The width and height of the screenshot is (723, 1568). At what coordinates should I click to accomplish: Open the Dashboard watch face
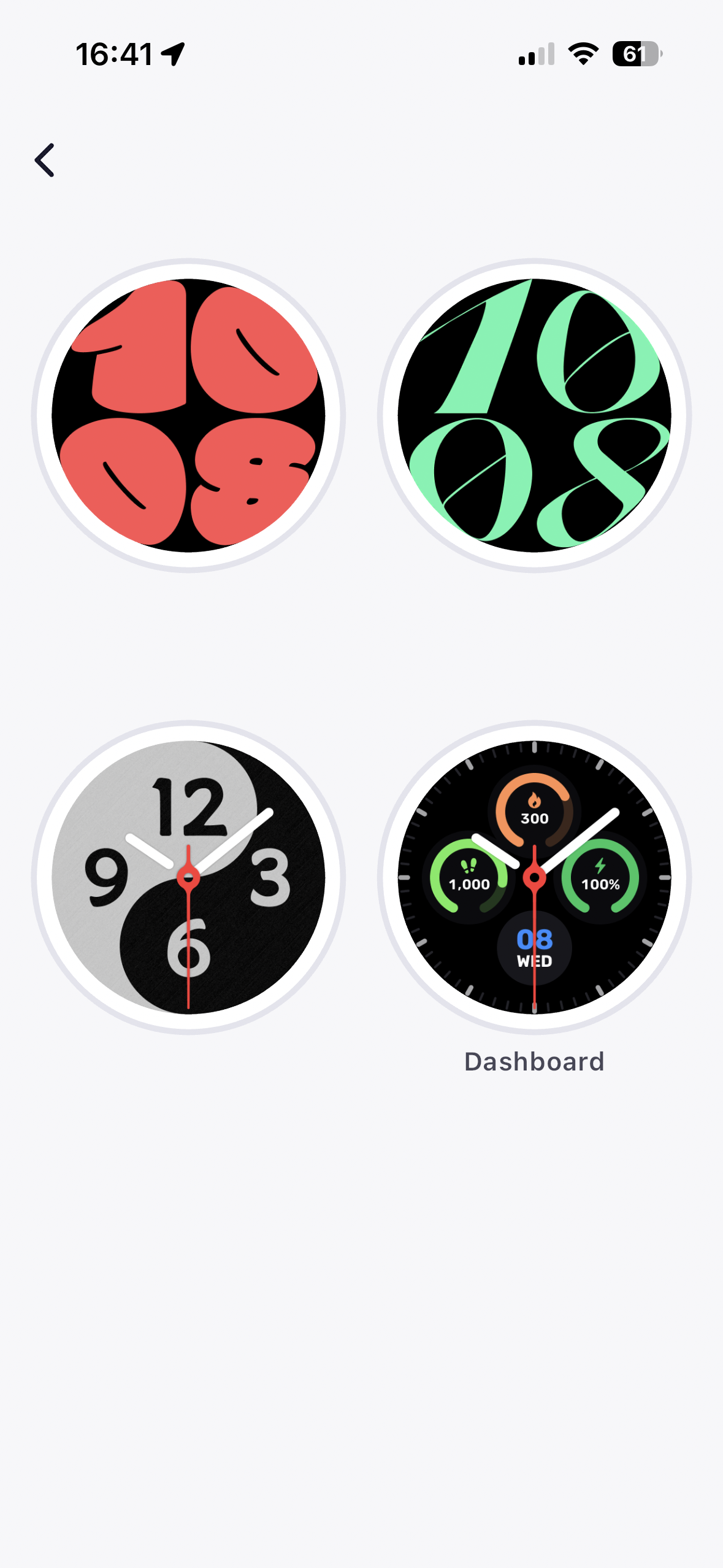[x=534, y=877]
